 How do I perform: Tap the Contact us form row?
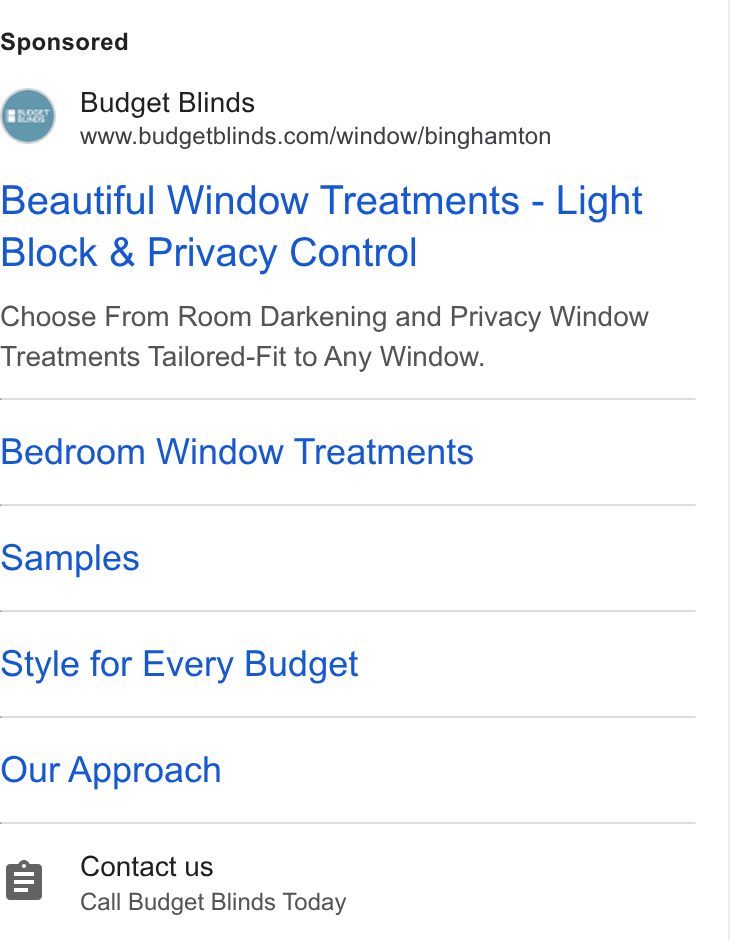tap(348, 882)
